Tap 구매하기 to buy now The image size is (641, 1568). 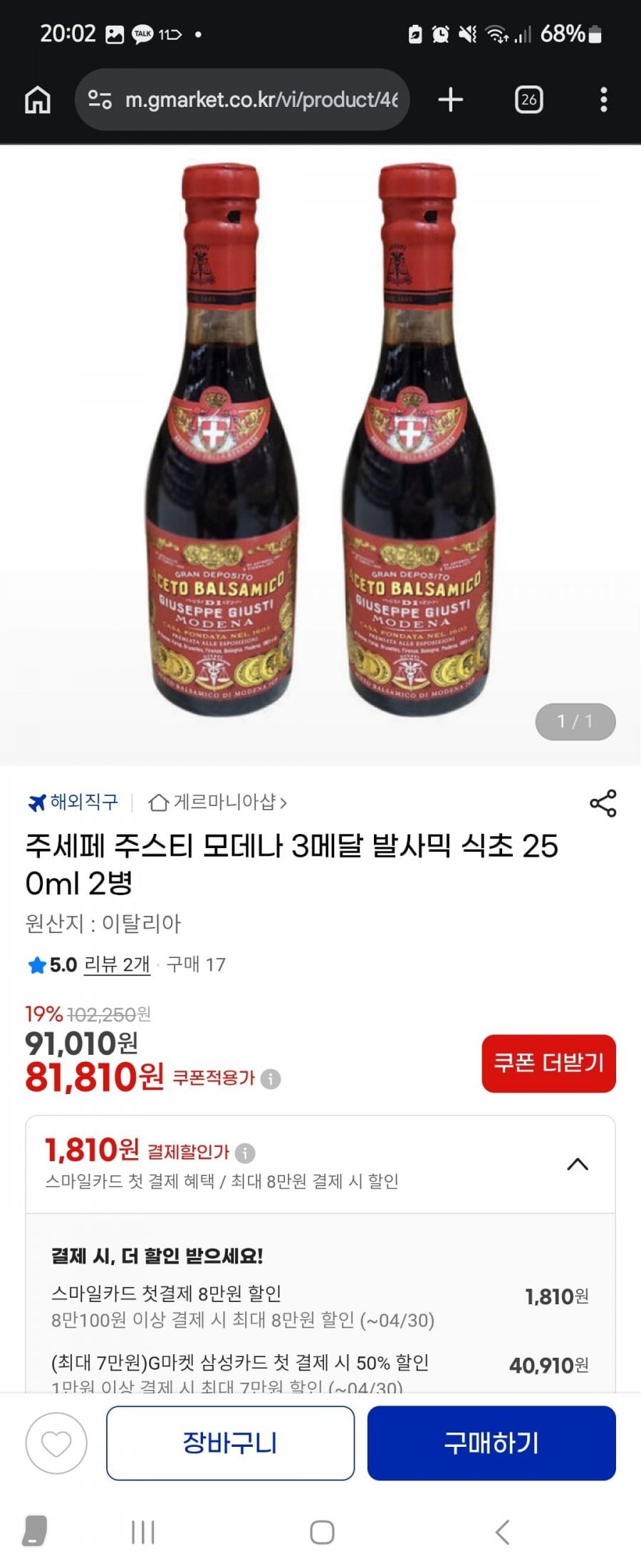point(491,1443)
